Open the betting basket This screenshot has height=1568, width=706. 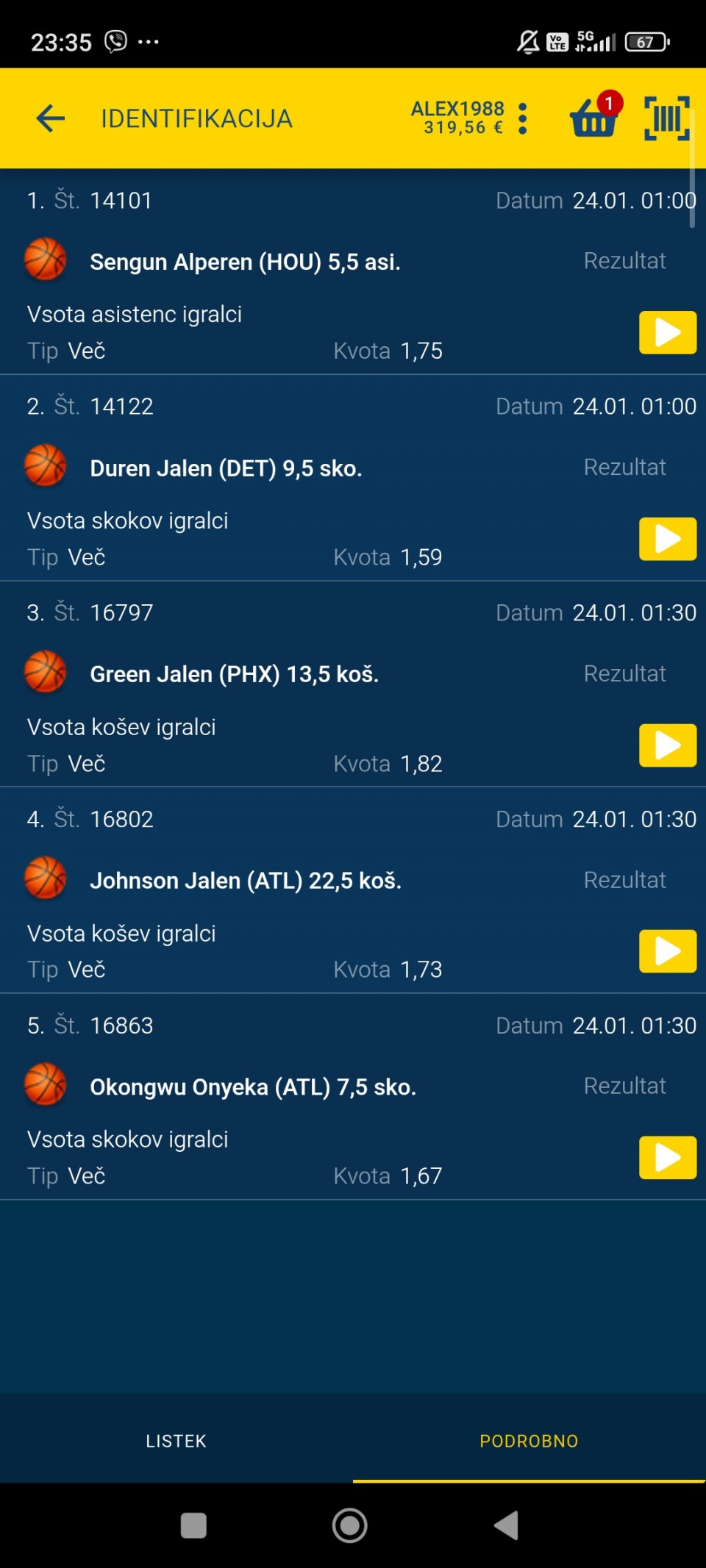[x=593, y=118]
